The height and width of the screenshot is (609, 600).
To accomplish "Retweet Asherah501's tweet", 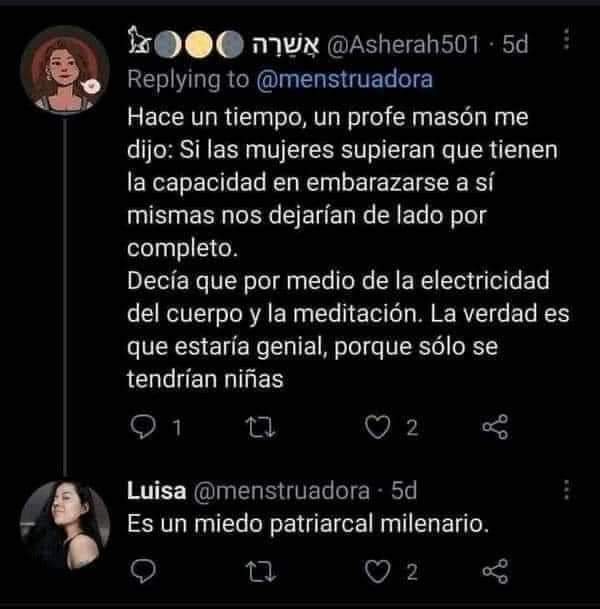I will coord(251,429).
